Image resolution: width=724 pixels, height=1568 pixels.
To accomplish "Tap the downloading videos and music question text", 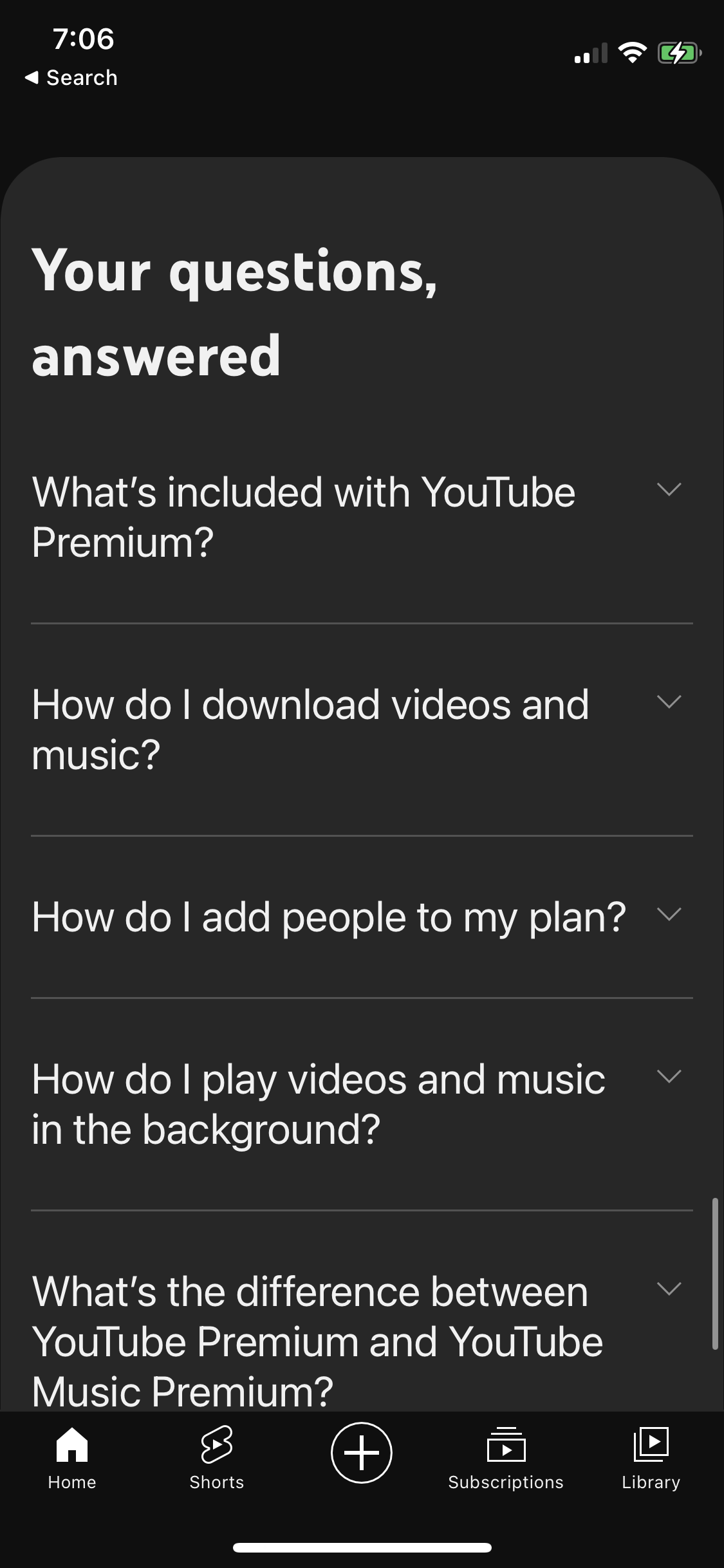I will [311, 727].
